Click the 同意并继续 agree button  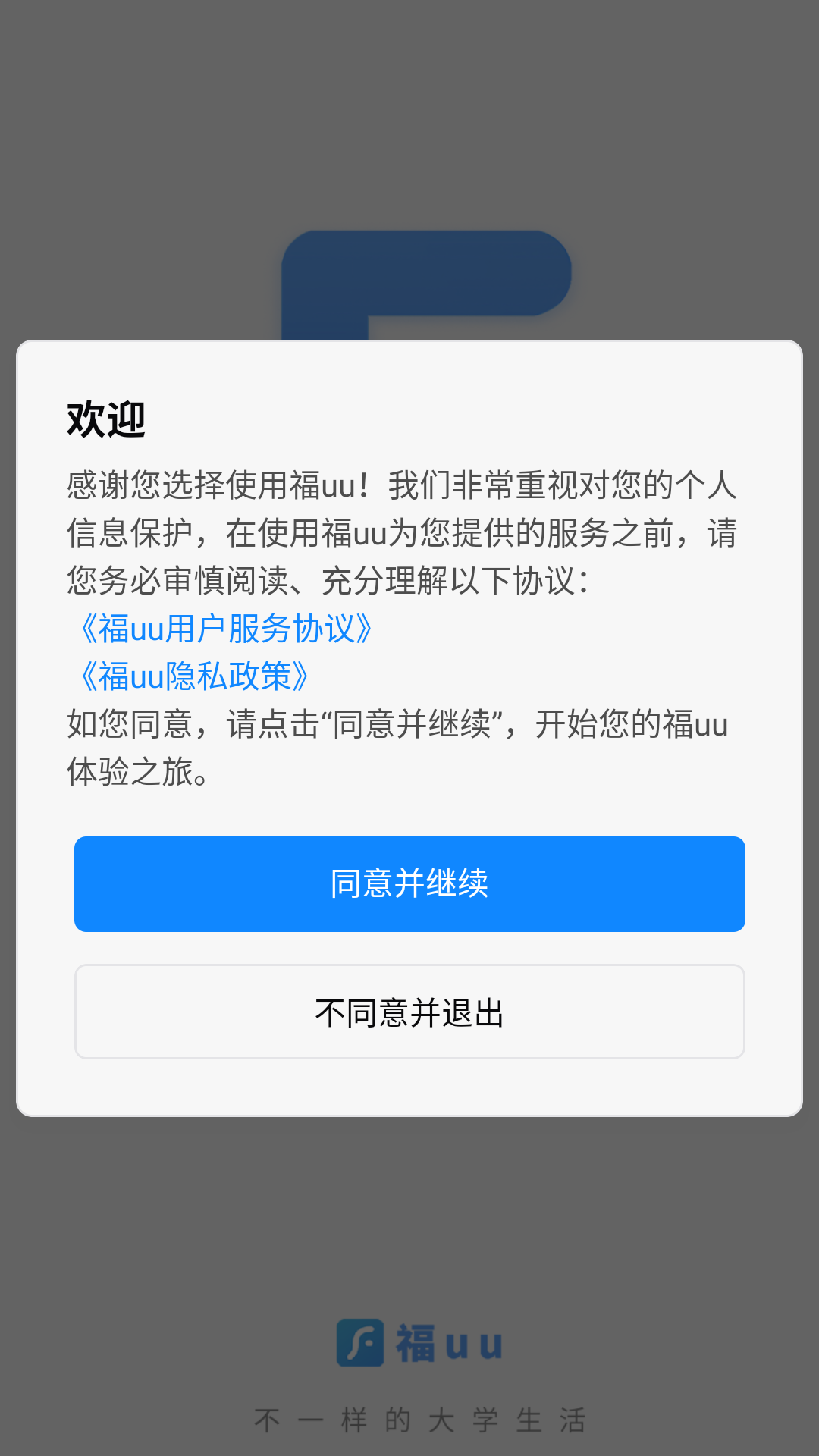coord(409,883)
